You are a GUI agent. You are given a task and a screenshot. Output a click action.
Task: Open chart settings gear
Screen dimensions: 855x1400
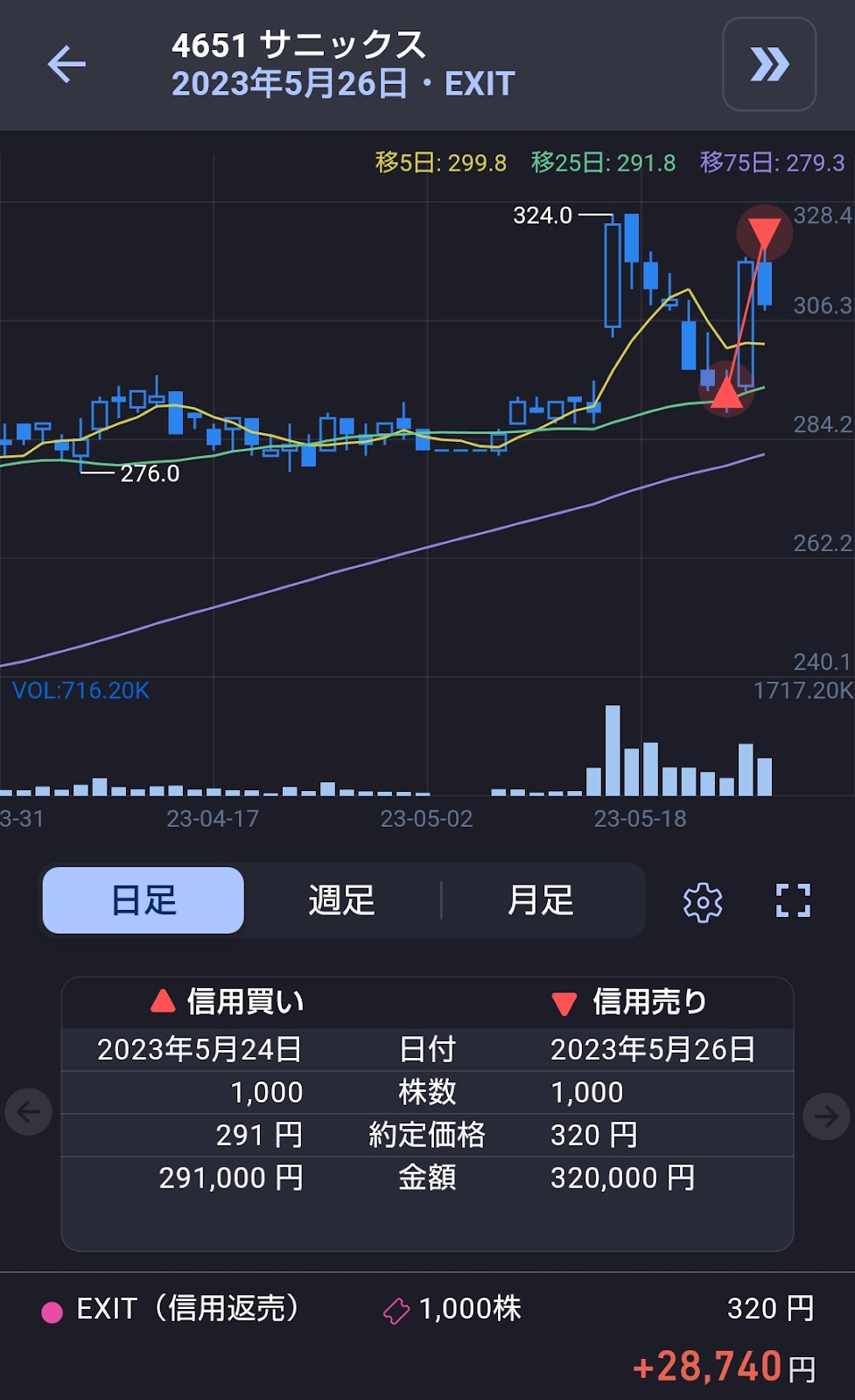tap(703, 902)
